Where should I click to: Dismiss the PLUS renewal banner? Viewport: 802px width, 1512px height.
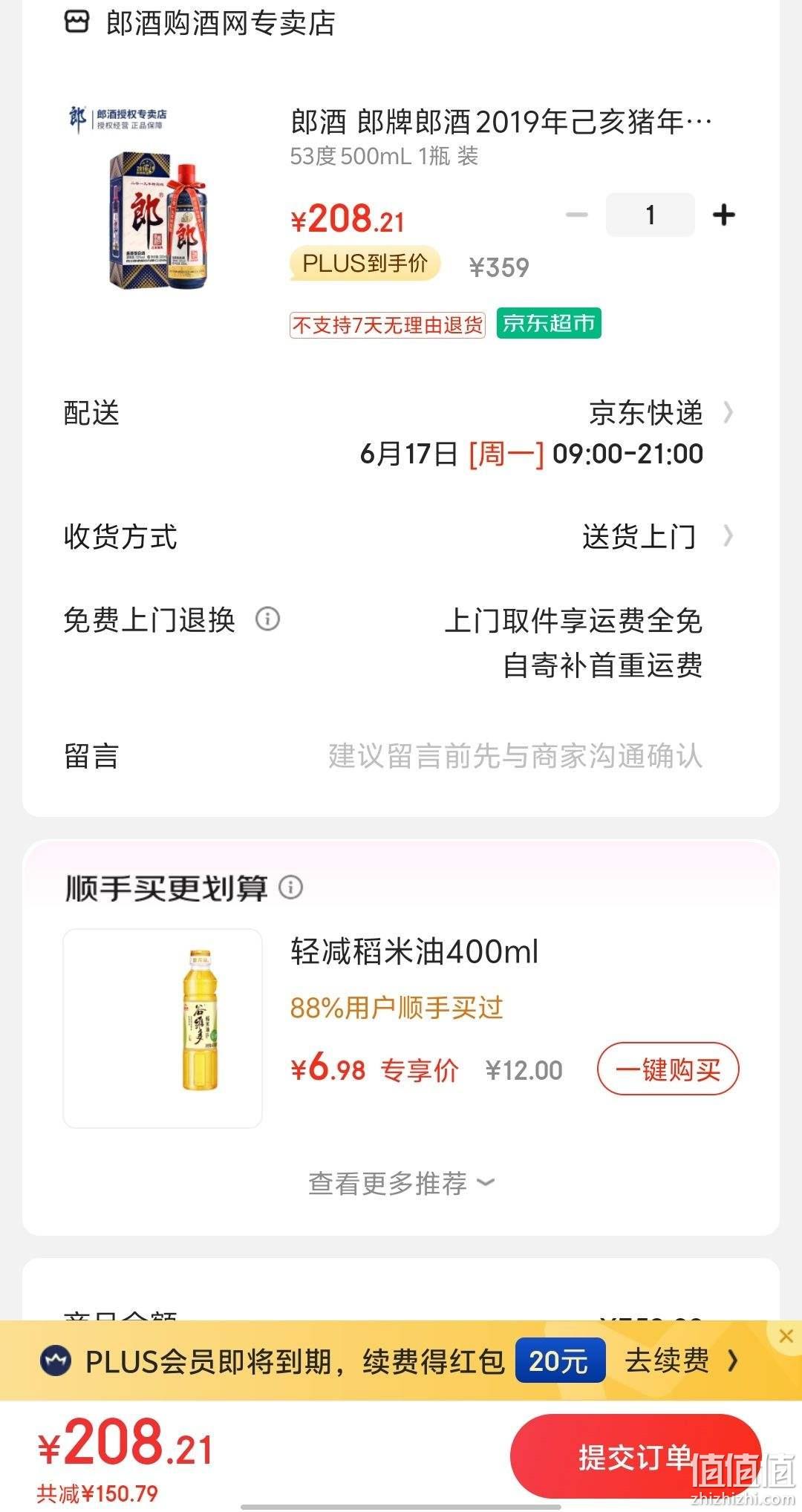pos(786,1336)
